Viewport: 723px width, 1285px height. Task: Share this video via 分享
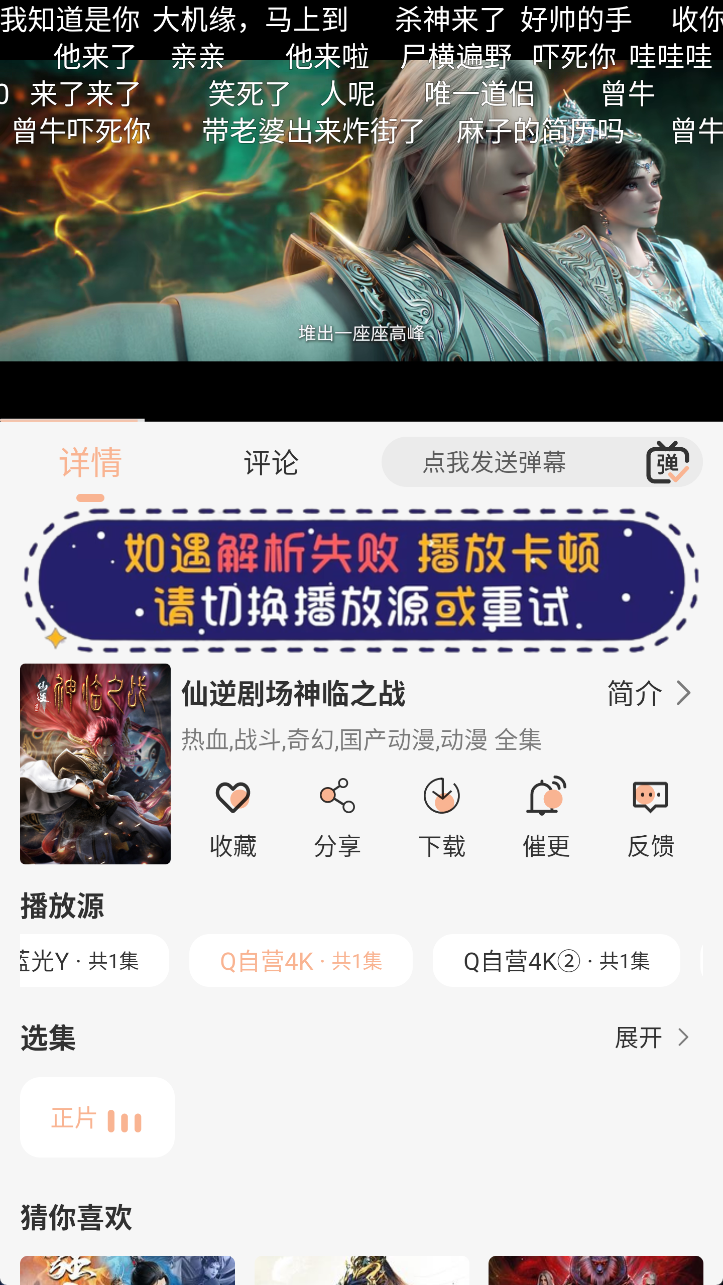click(337, 817)
